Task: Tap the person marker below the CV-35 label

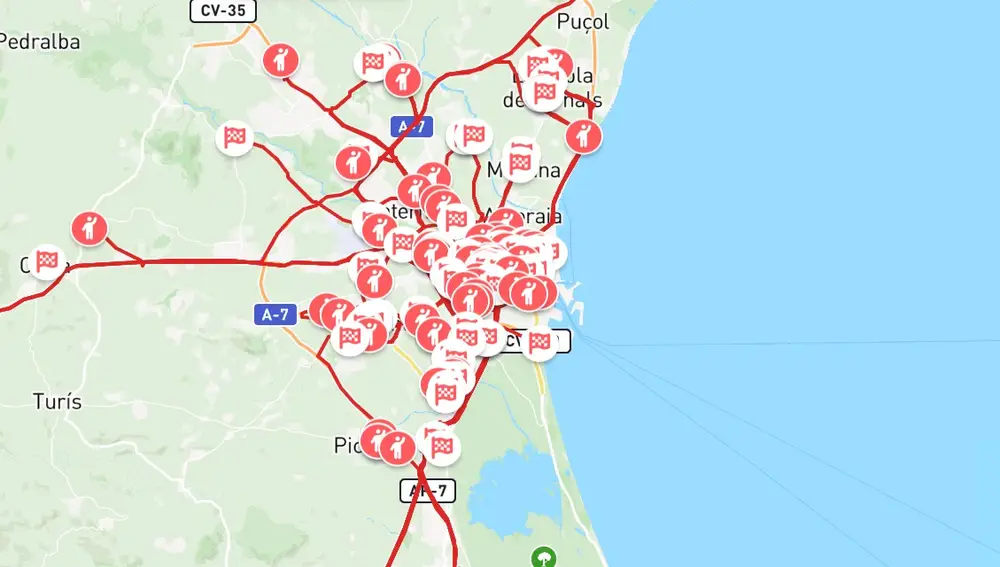Action: point(281,60)
